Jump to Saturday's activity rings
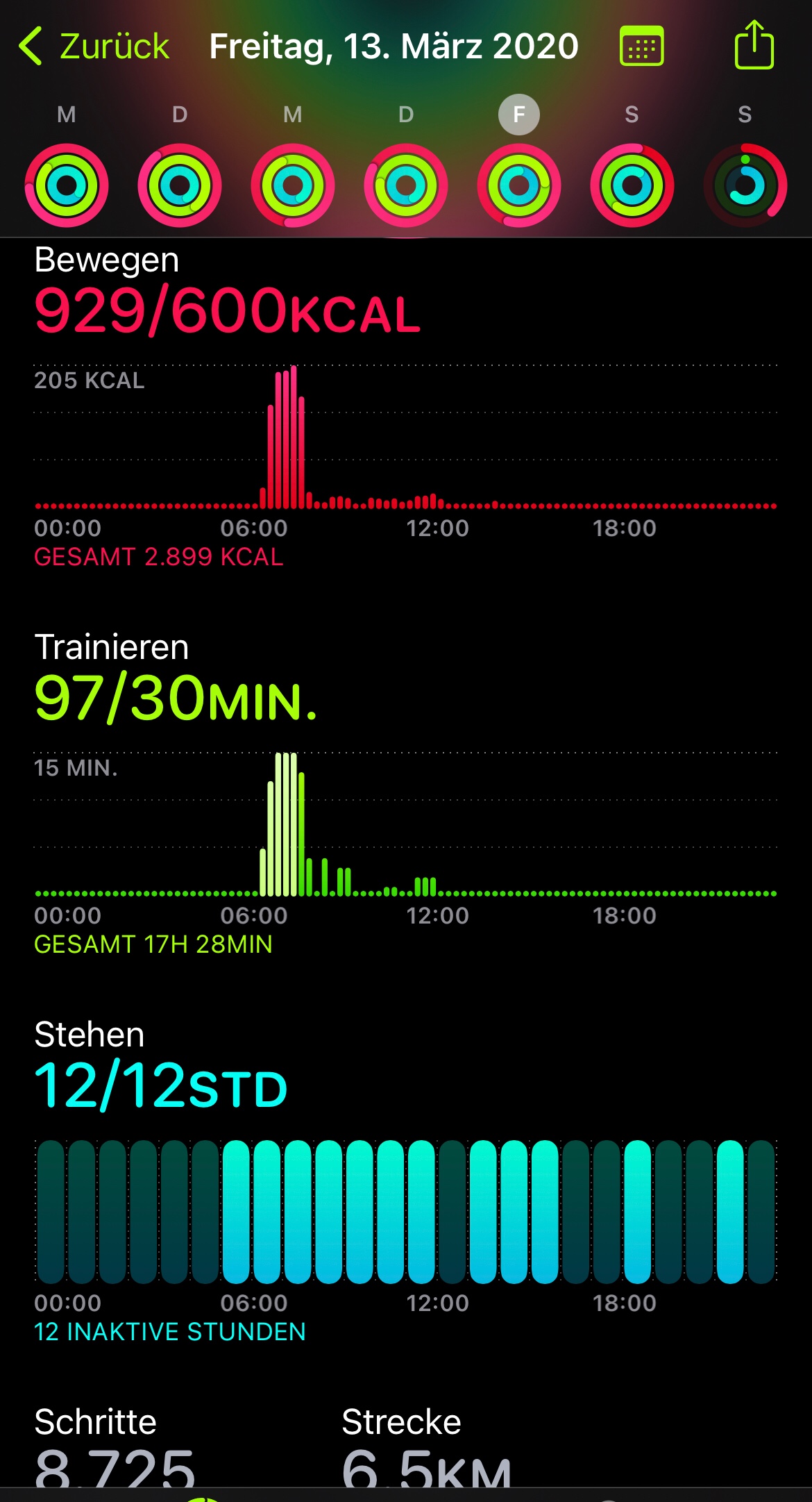 (x=632, y=185)
